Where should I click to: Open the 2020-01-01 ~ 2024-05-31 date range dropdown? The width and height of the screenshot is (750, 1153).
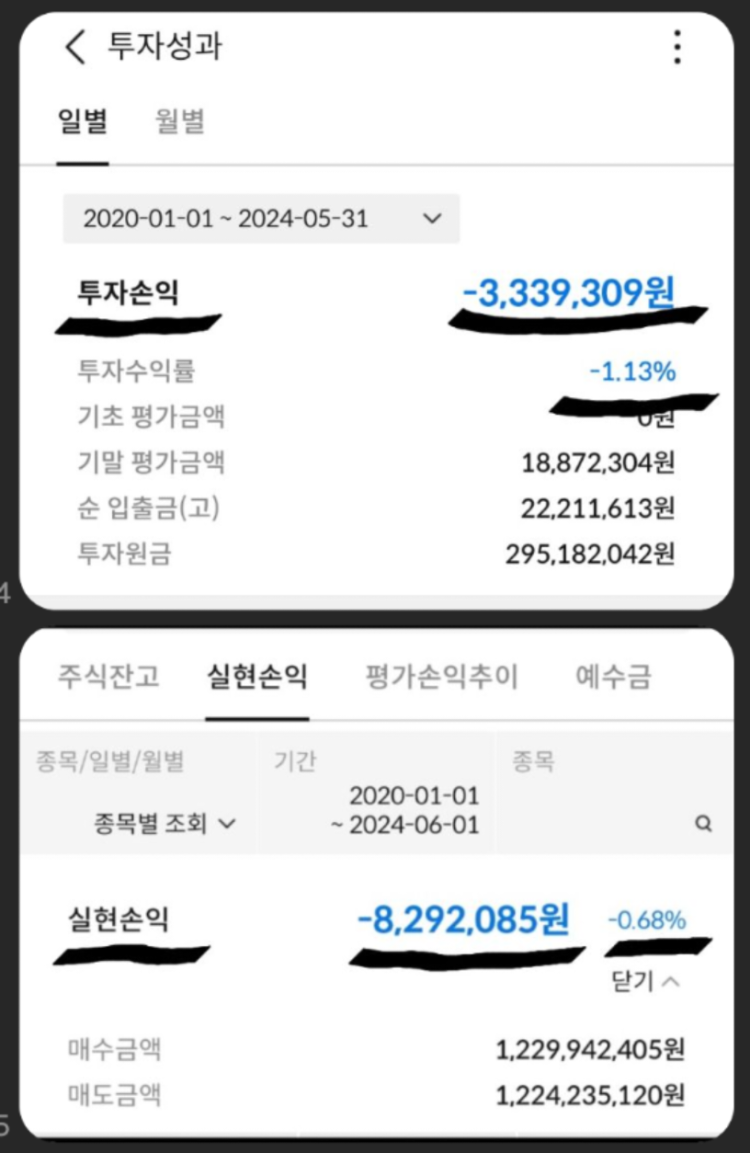pyautogui.click(x=261, y=218)
